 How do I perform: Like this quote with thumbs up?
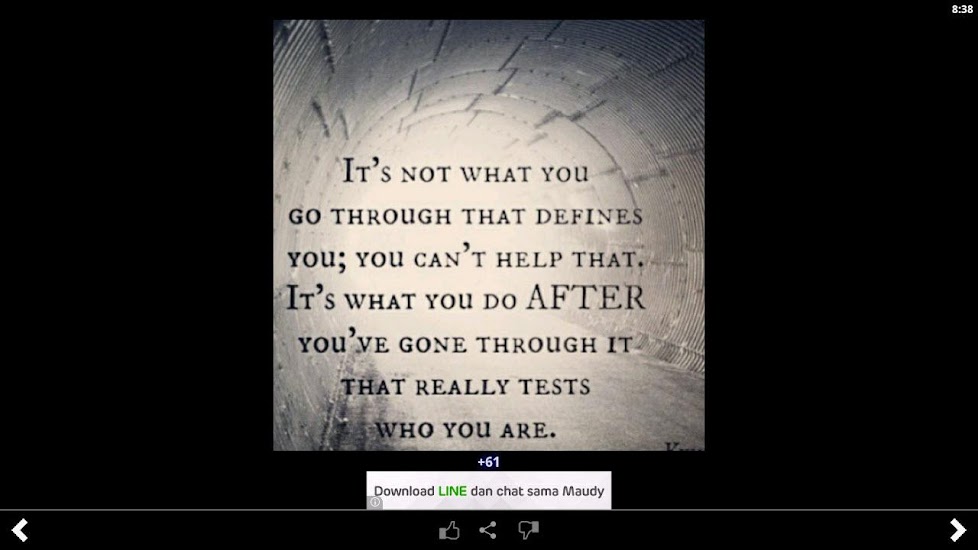click(x=449, y=531)
